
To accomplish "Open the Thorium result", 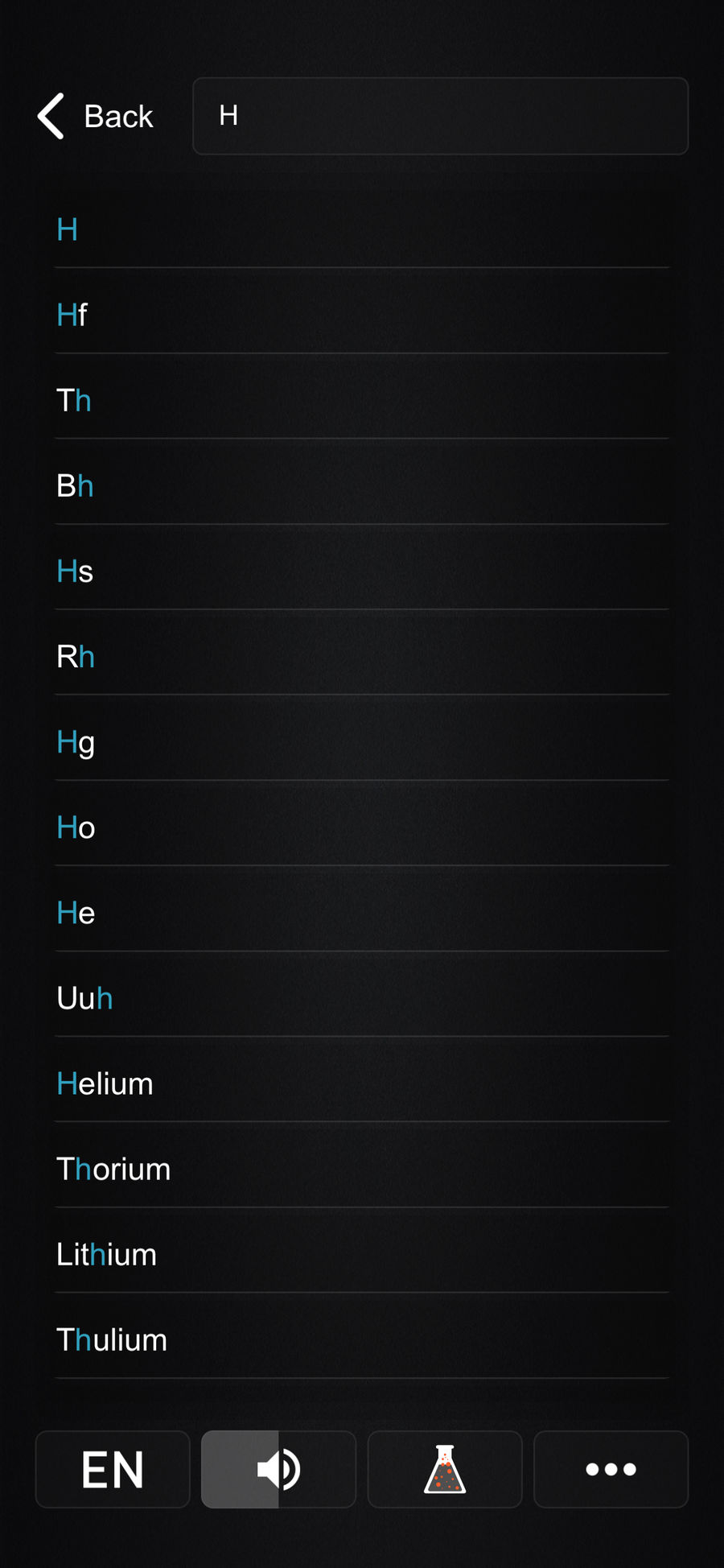I will point(362,1169).
